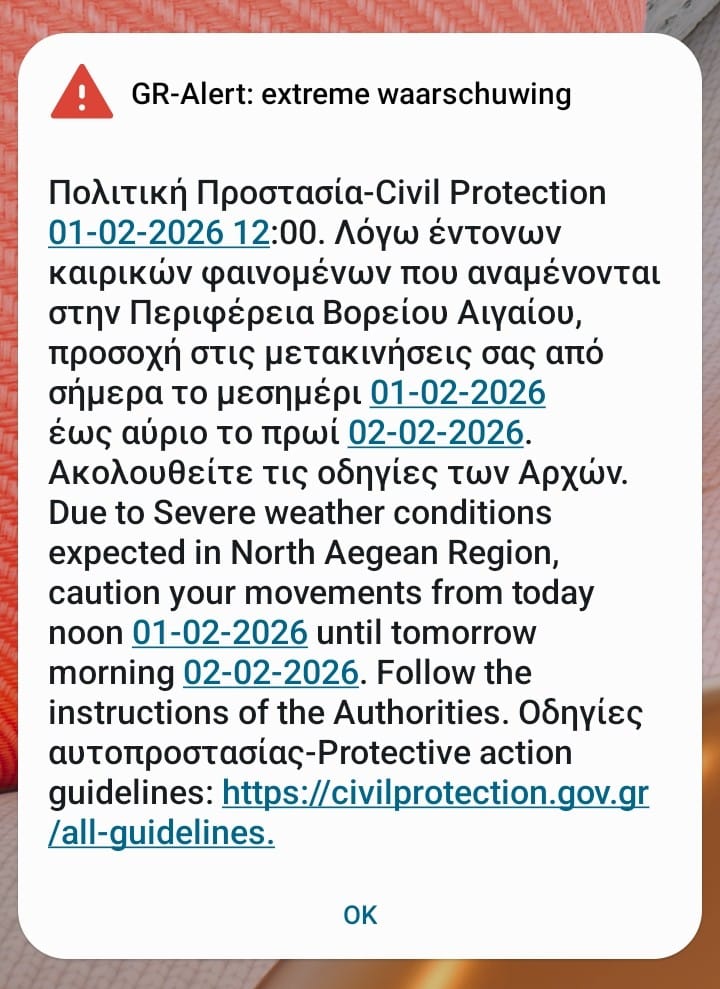
Task: Dismiss the GR-Alert with OK
Action: pos(360,914)
